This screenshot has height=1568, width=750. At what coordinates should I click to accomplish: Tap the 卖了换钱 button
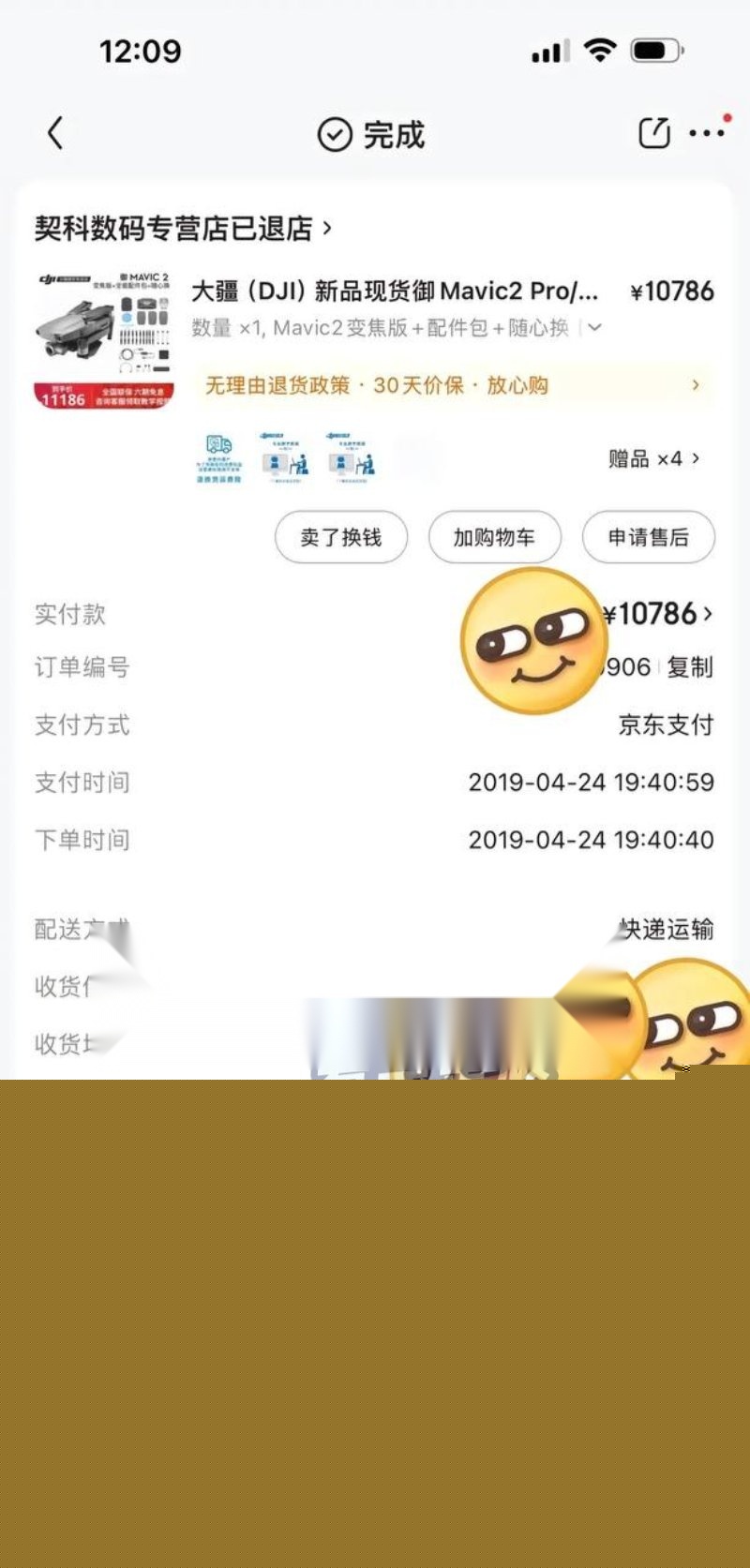coord(340,537)
